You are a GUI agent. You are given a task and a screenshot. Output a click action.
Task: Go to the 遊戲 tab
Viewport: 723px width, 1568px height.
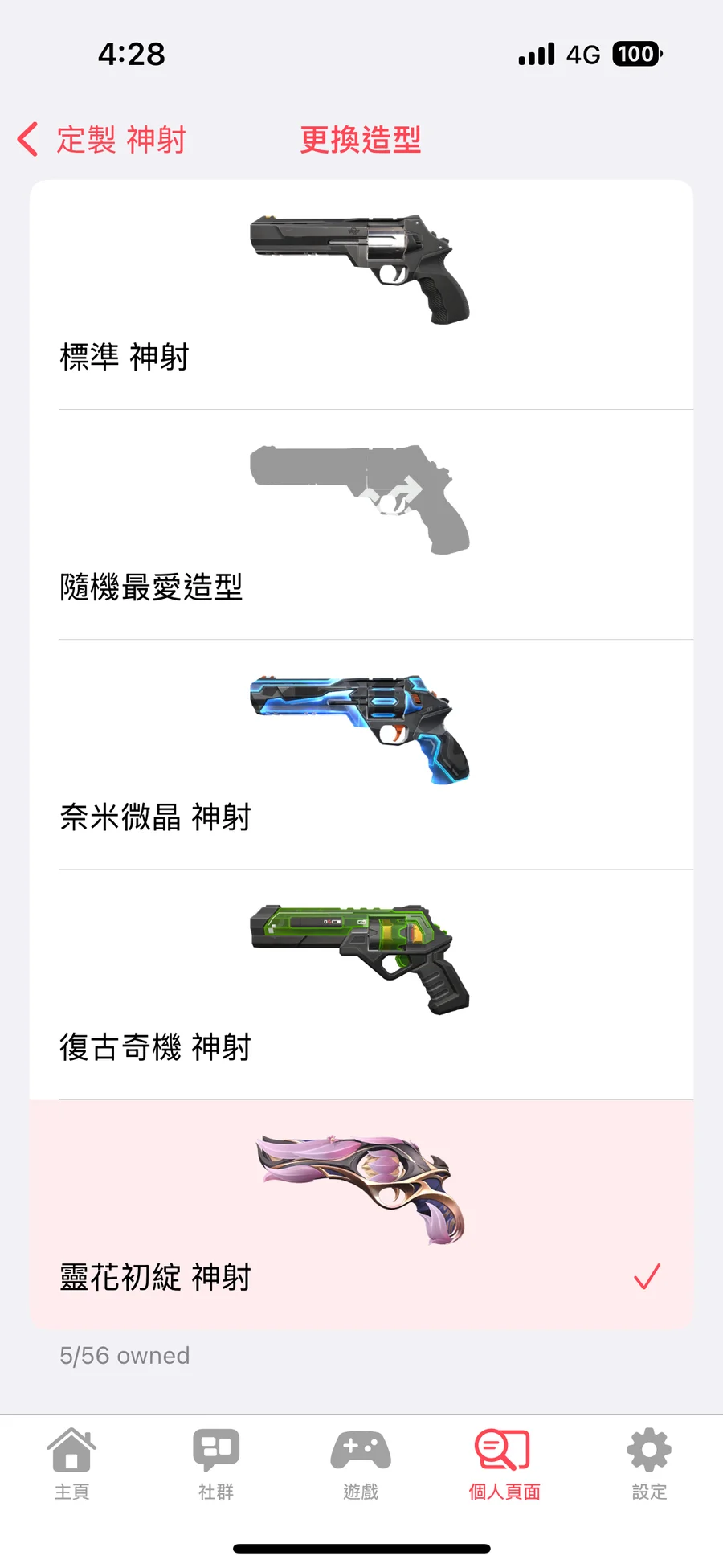point(361,1464)
